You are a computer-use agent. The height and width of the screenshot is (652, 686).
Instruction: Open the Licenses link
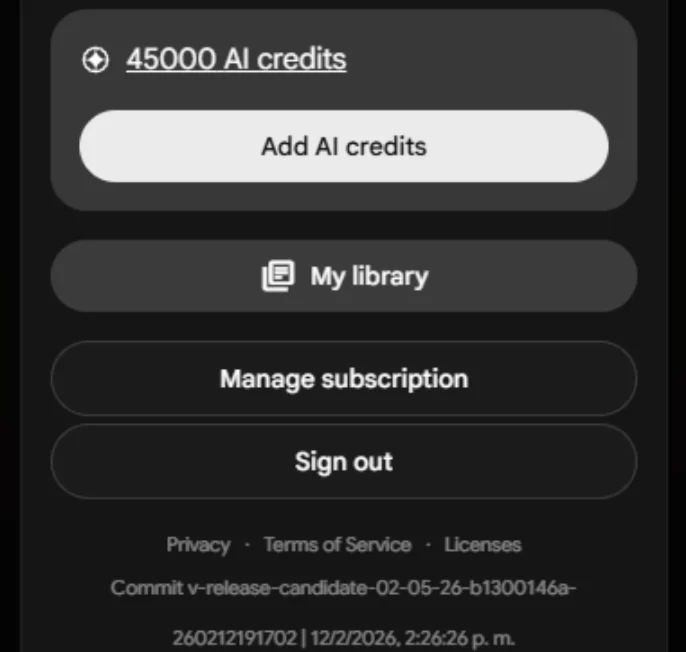tap(482, 545)
